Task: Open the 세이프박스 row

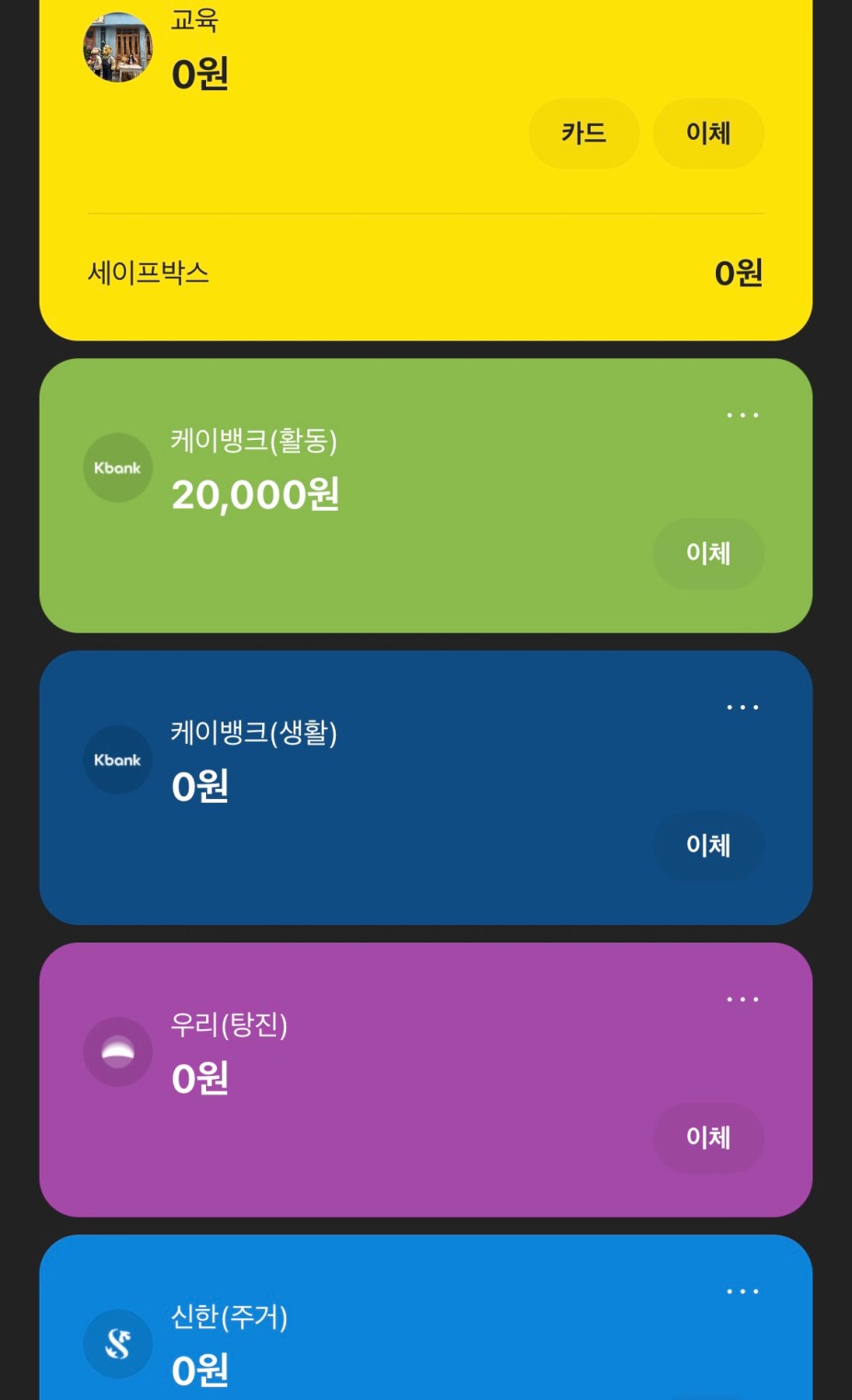Action: pos(425,272)
